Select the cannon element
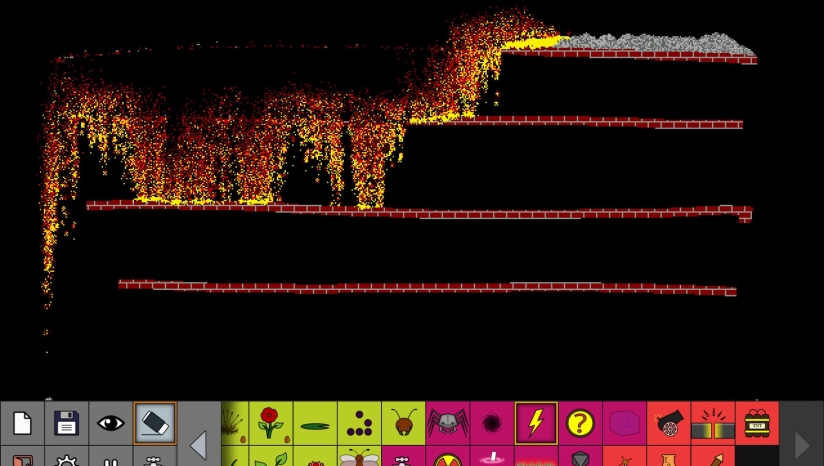 tap(668, 423)
